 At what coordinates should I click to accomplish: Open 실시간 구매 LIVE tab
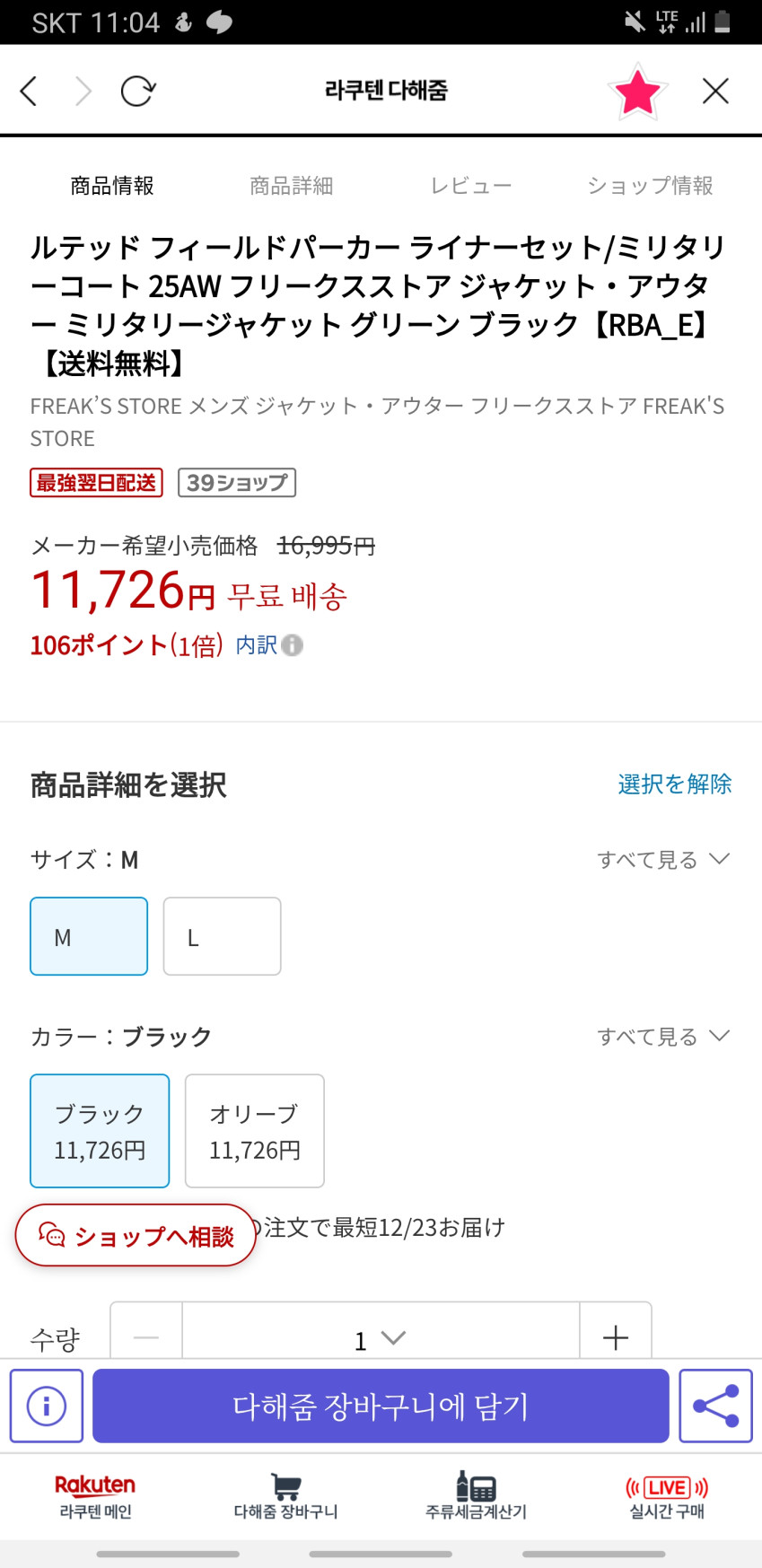pyautogui.click(x=667, y=1495)
